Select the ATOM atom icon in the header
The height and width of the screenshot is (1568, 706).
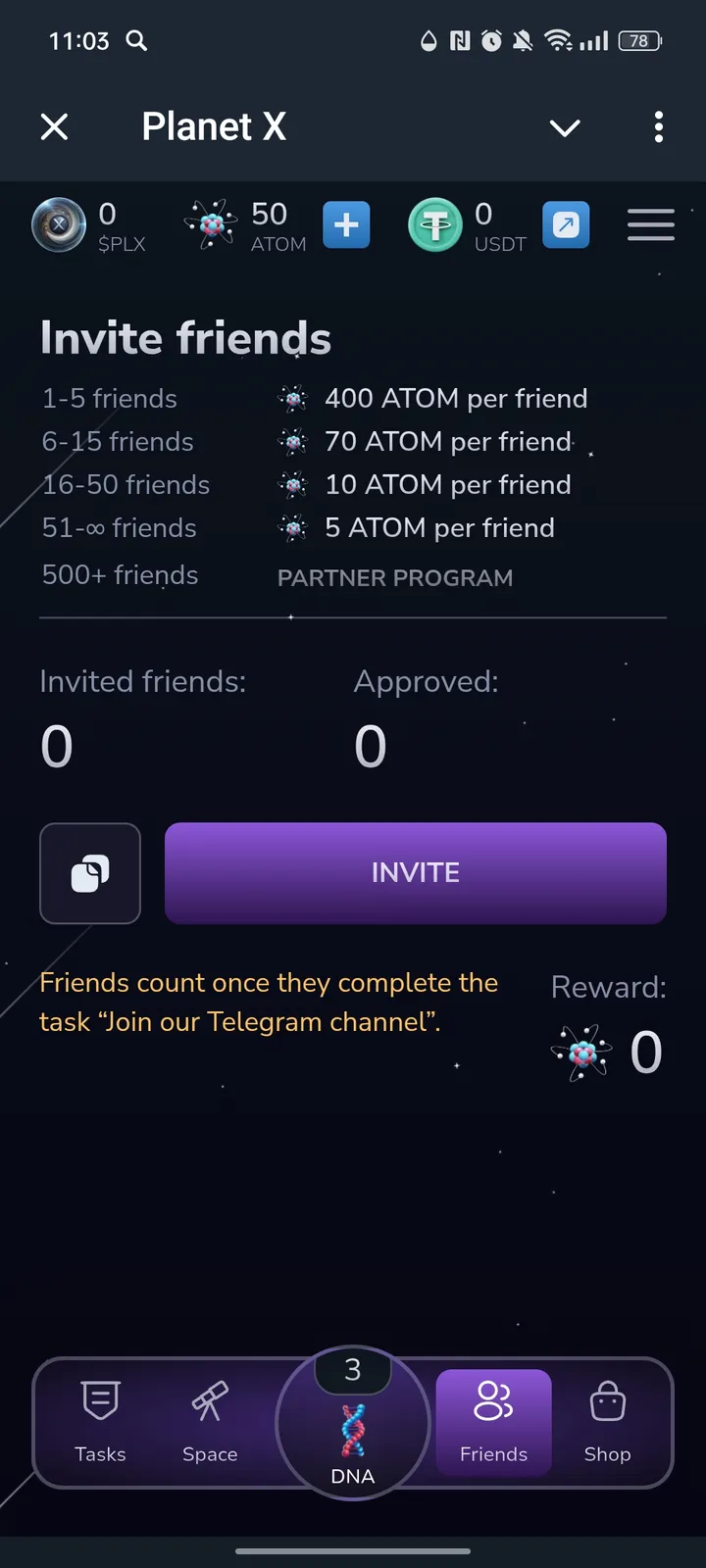[x=210, y=224]
